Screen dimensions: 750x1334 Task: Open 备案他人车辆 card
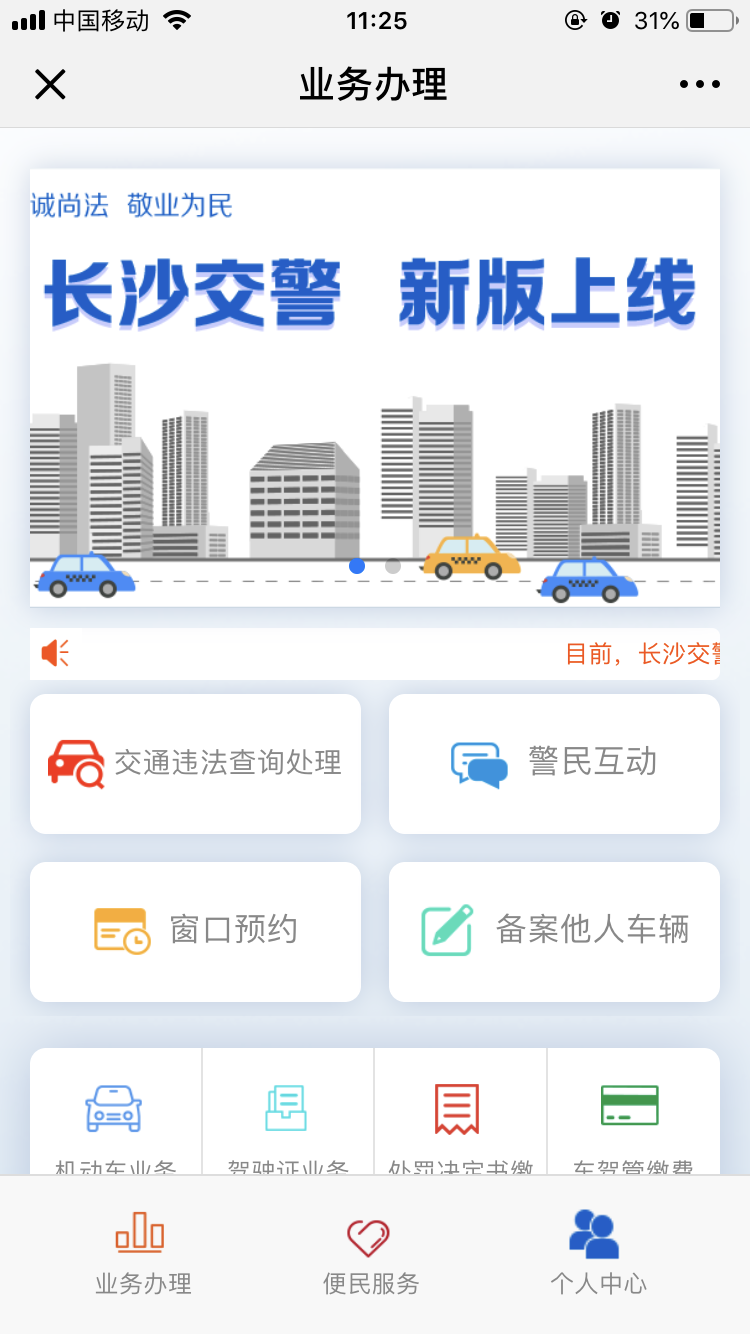coord(554,931)
